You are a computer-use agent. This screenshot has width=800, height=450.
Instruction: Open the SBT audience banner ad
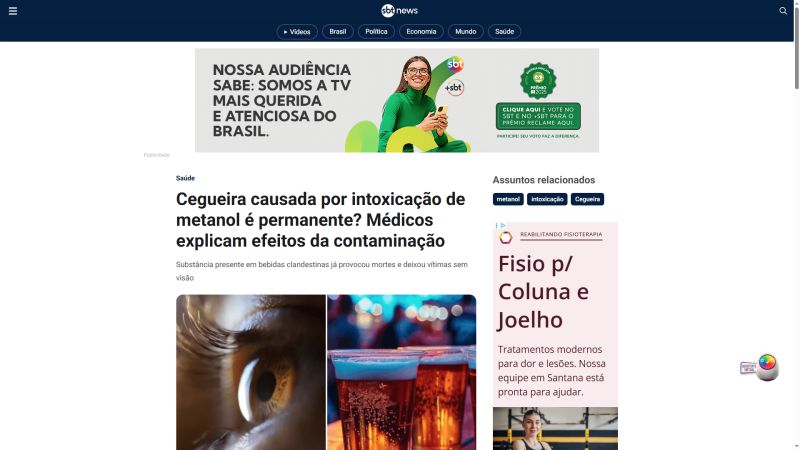397,100
